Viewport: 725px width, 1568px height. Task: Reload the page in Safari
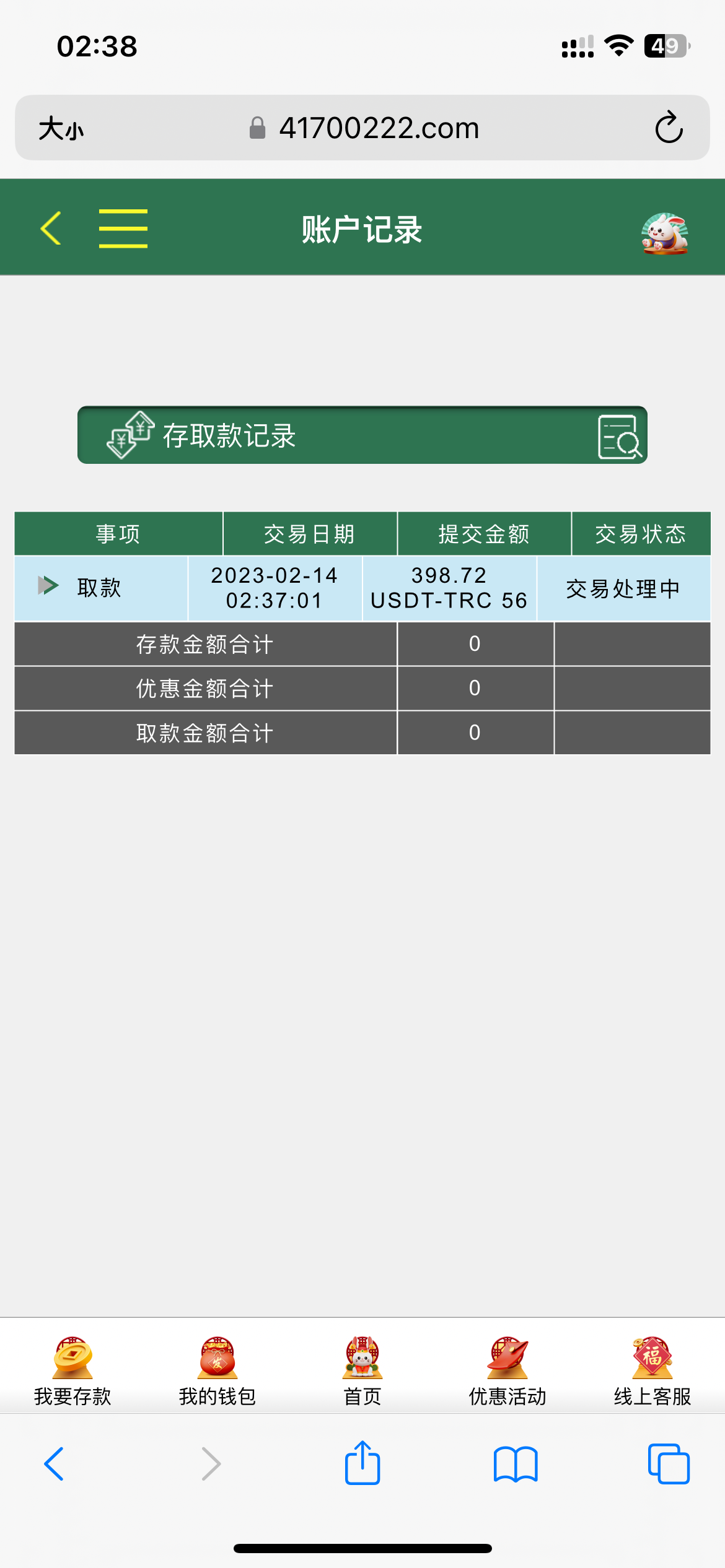[x=669, y=128]
